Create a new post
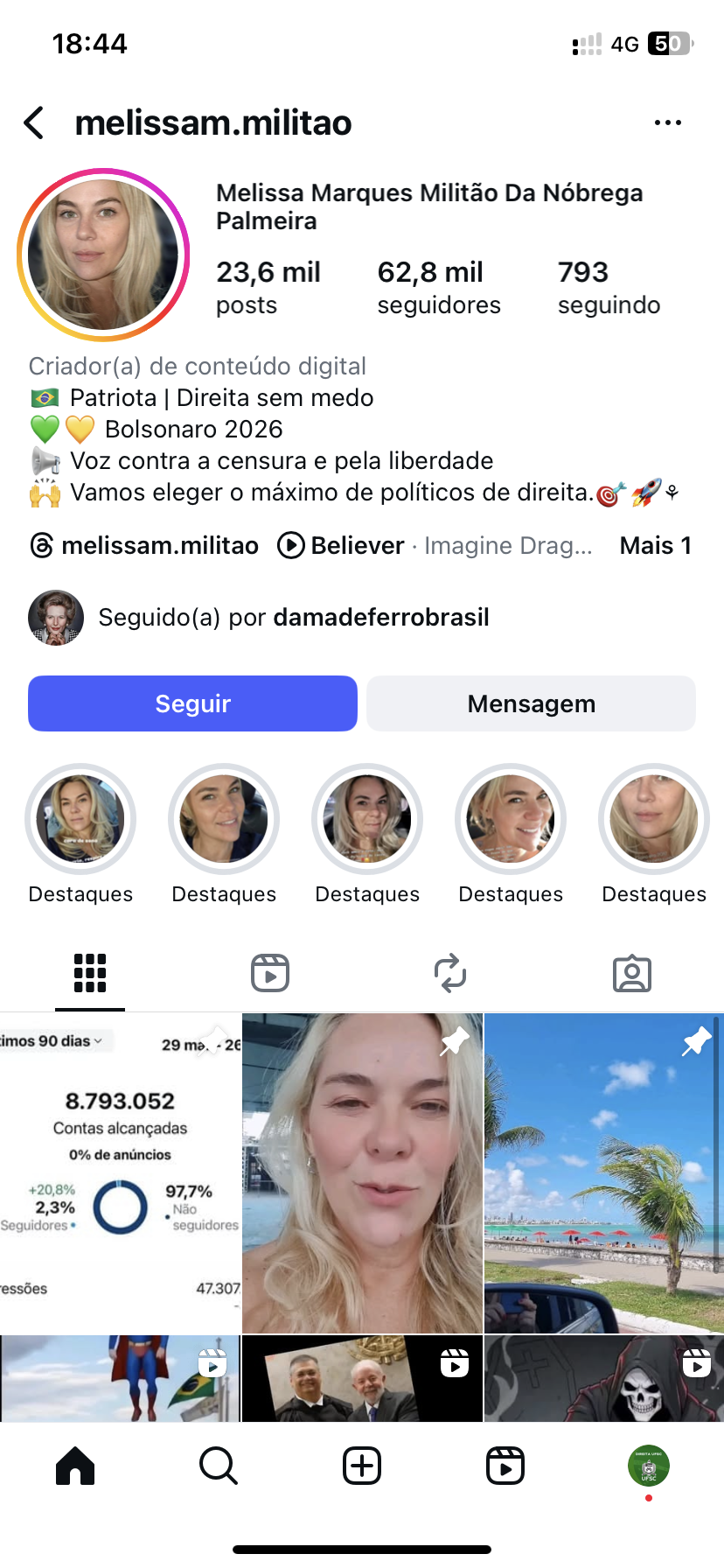 tap(362, 1466)
